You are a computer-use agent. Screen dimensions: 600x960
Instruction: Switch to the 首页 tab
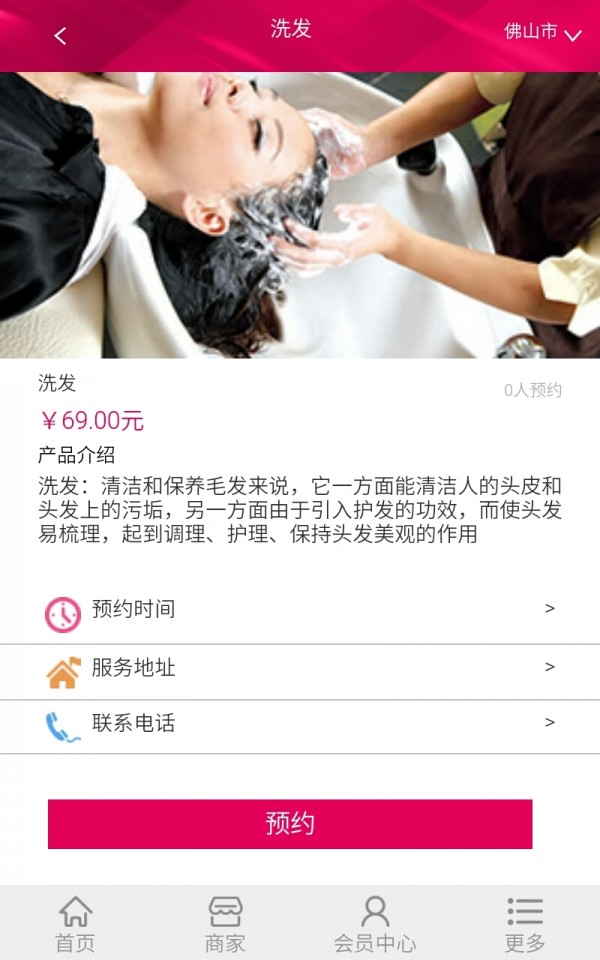point(75,923)
